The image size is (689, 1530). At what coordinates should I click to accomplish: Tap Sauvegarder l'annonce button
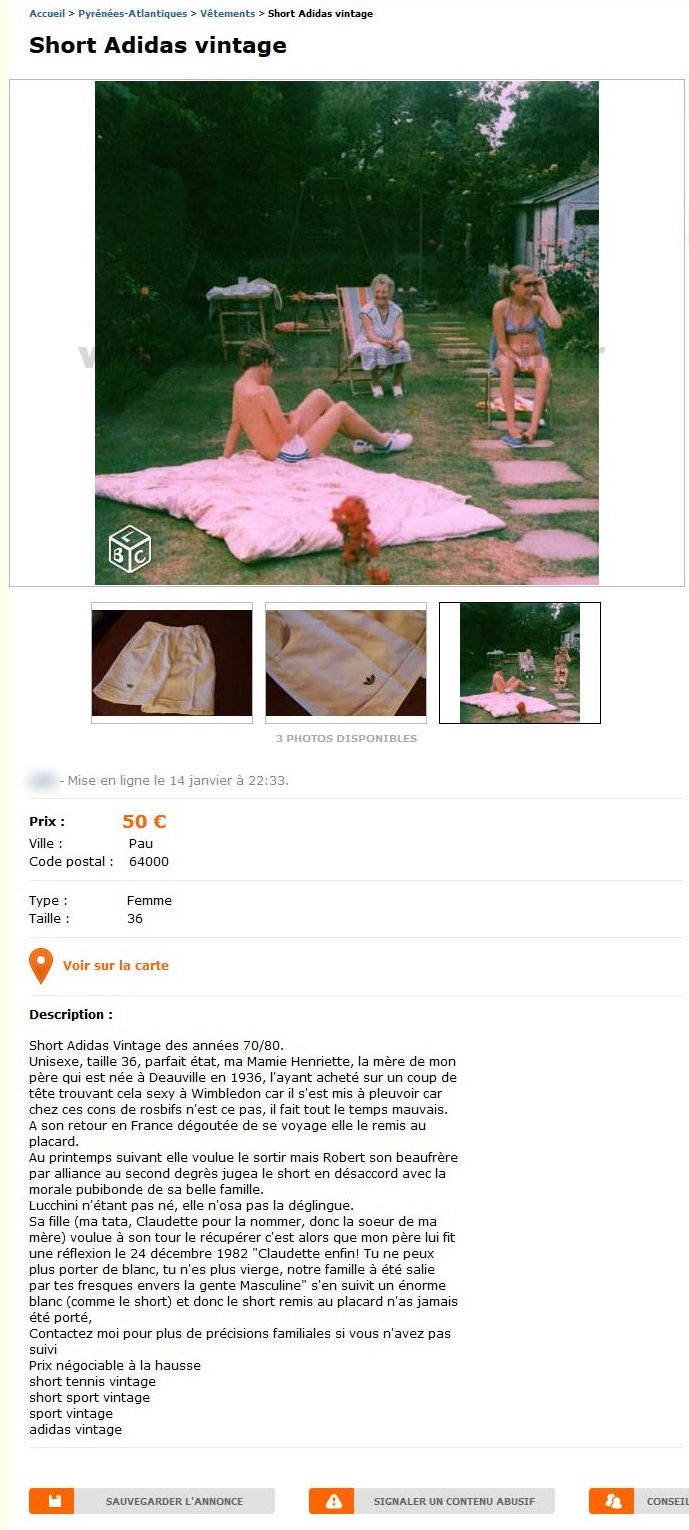click(152, 1501)
